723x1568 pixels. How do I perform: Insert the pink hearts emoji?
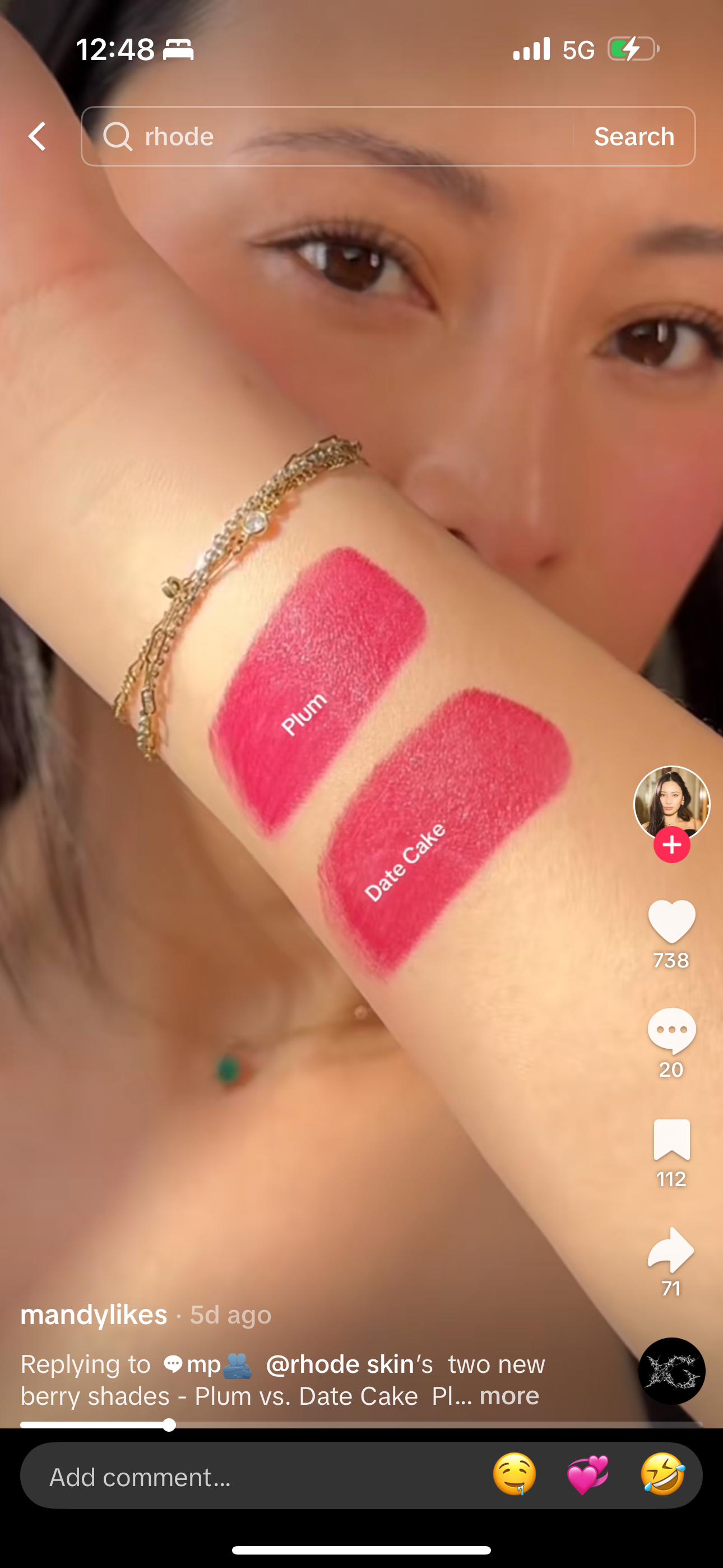pos(587,1475)
